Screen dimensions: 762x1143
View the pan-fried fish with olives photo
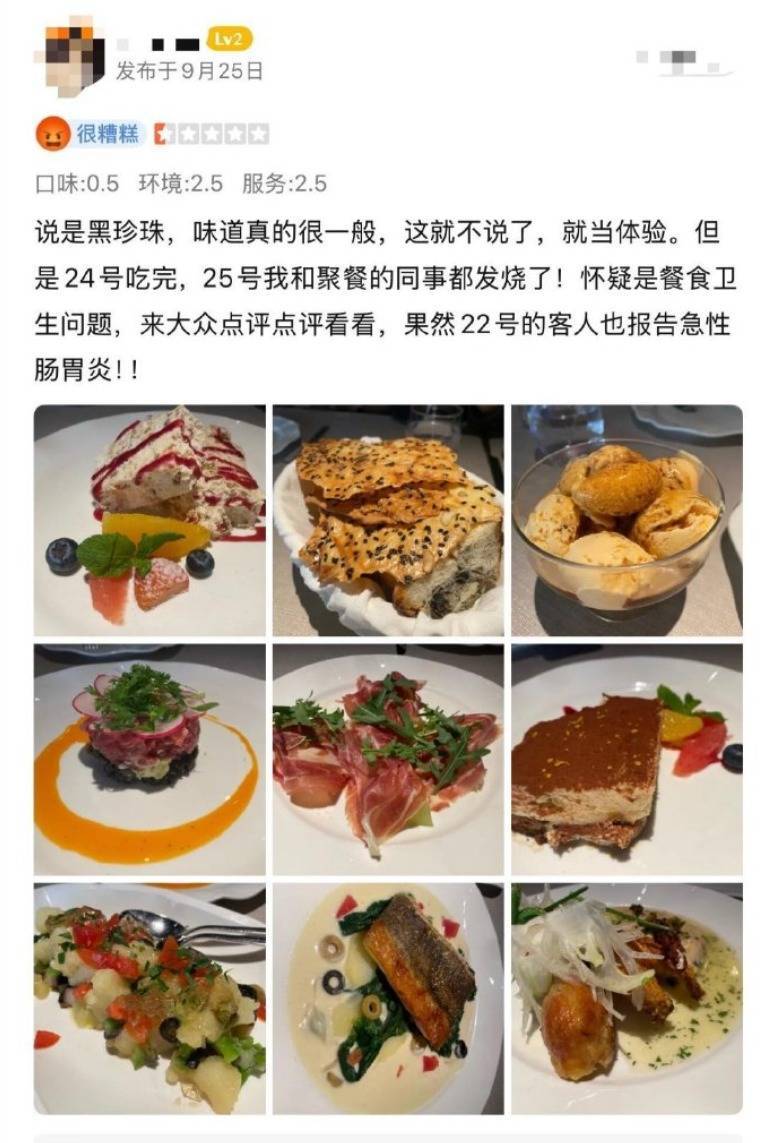tap(388, 998)
